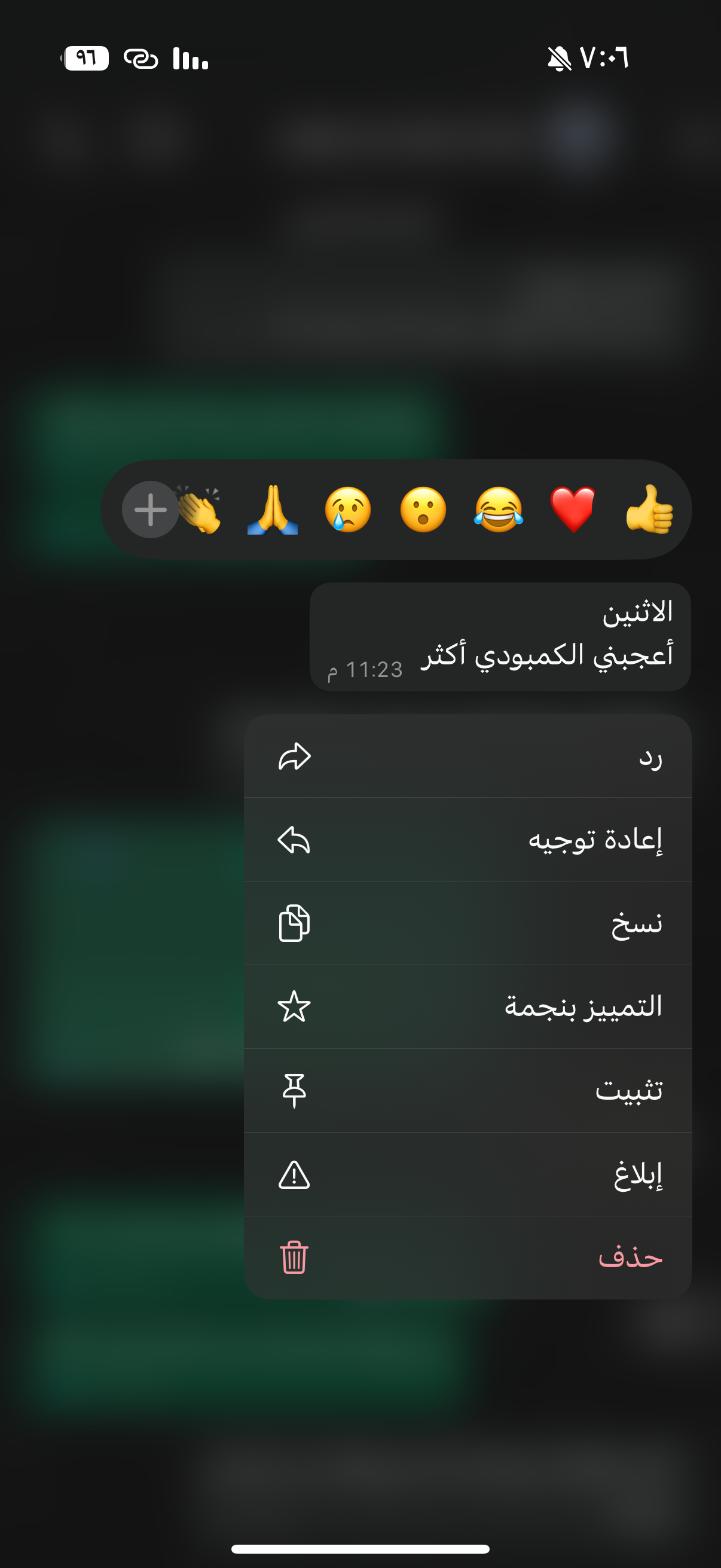The height and width of the screenshot is (1568, 721).
Task: Copy the message with نسخ
Action: tap(468, 923)
